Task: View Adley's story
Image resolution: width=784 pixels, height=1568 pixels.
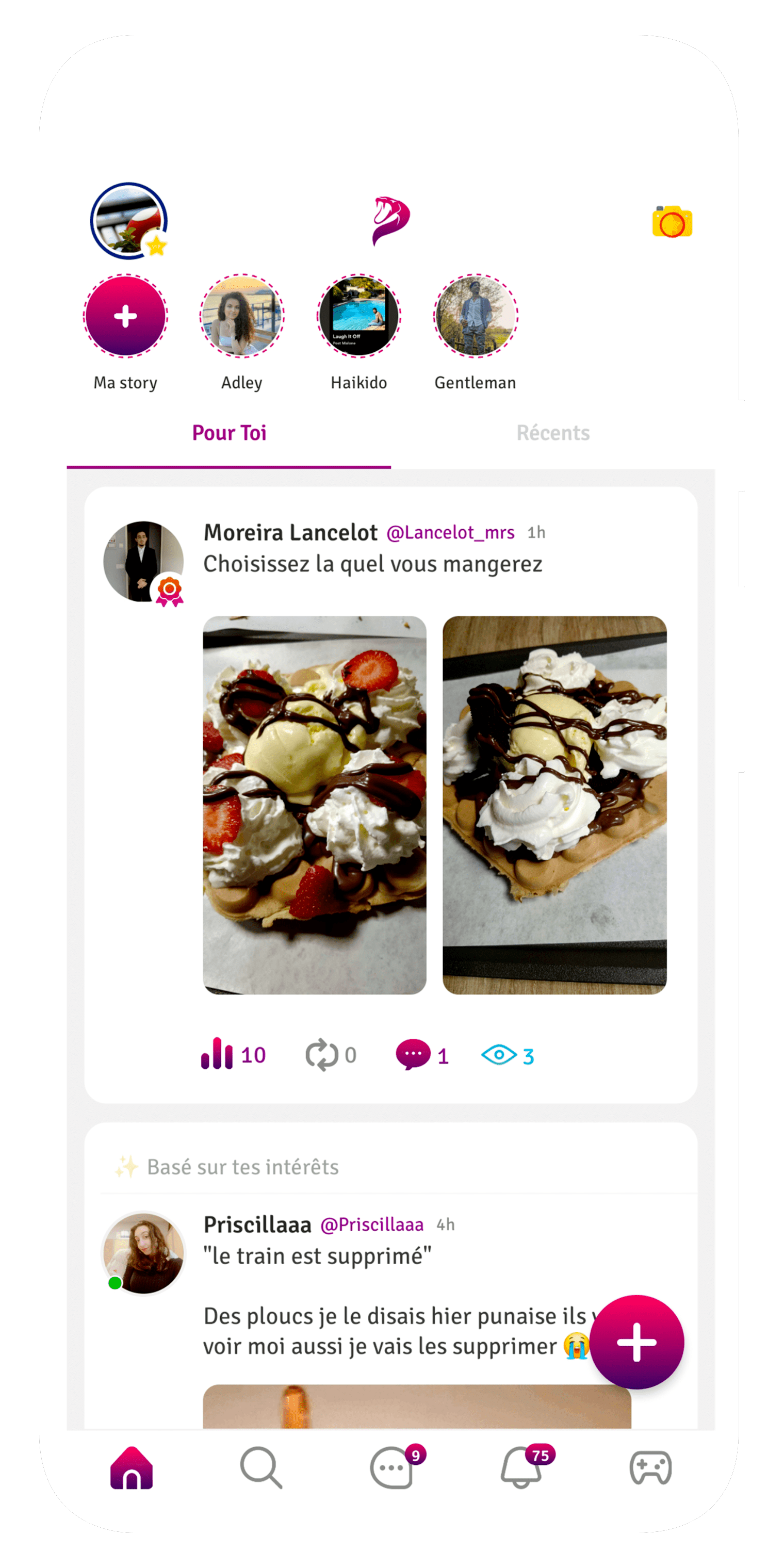Action: tap(242, 316)
